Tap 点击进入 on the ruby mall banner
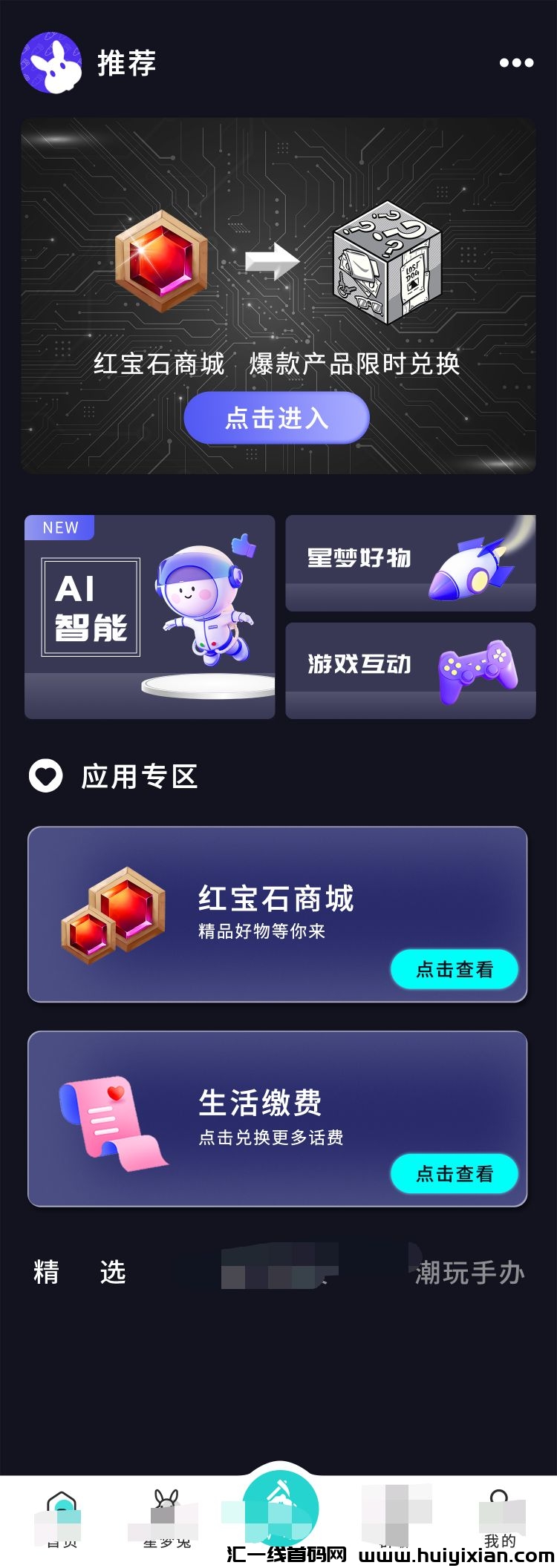The width and height of the screenshot is (557, 1568). point(276,419)
